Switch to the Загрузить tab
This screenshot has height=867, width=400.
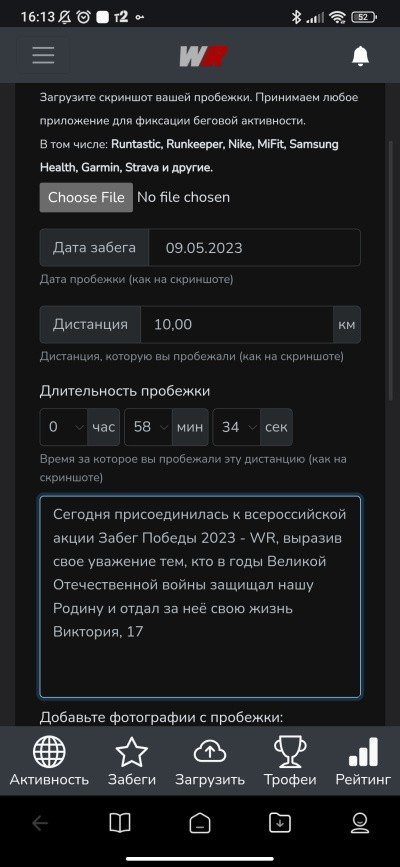[x=210, y=761]
